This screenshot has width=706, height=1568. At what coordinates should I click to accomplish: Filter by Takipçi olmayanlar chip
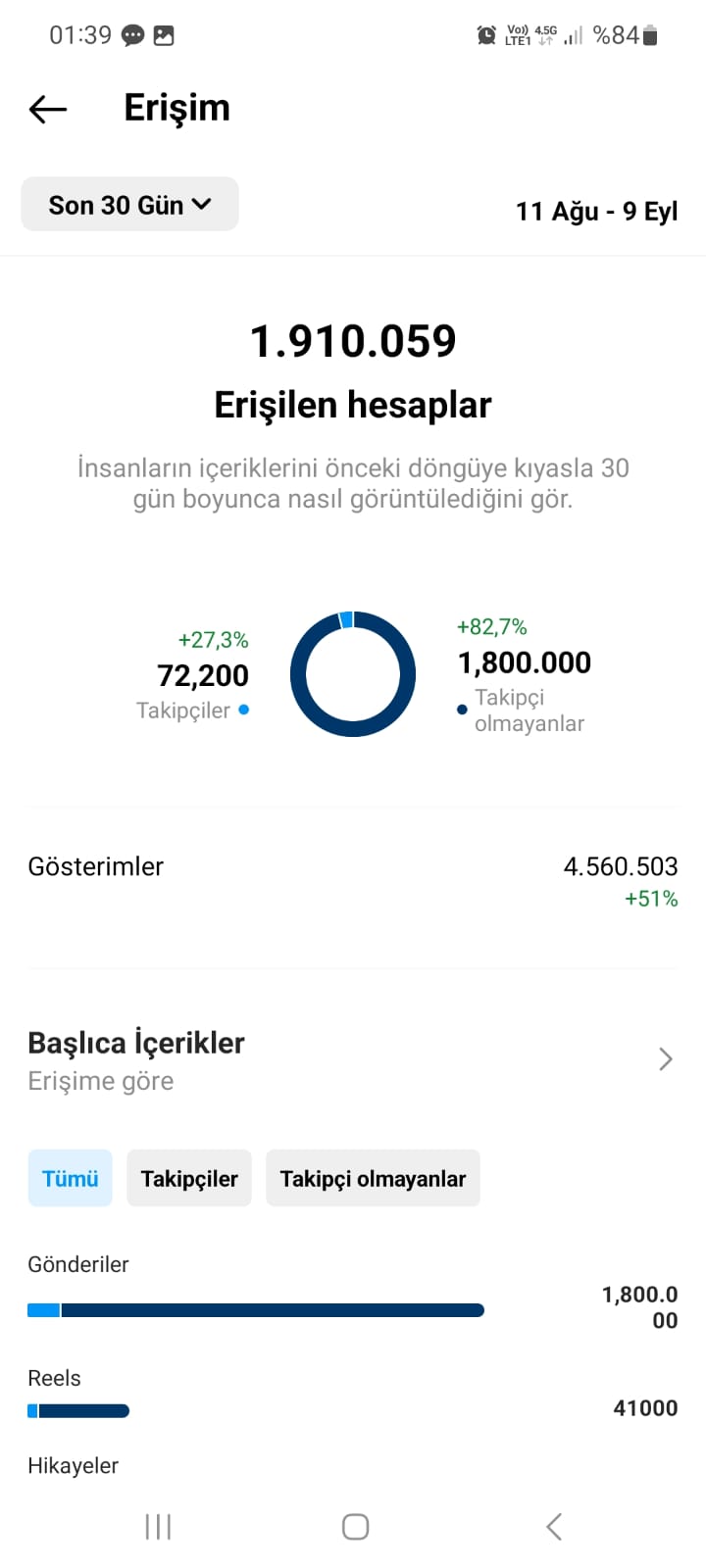(373, 1178)
